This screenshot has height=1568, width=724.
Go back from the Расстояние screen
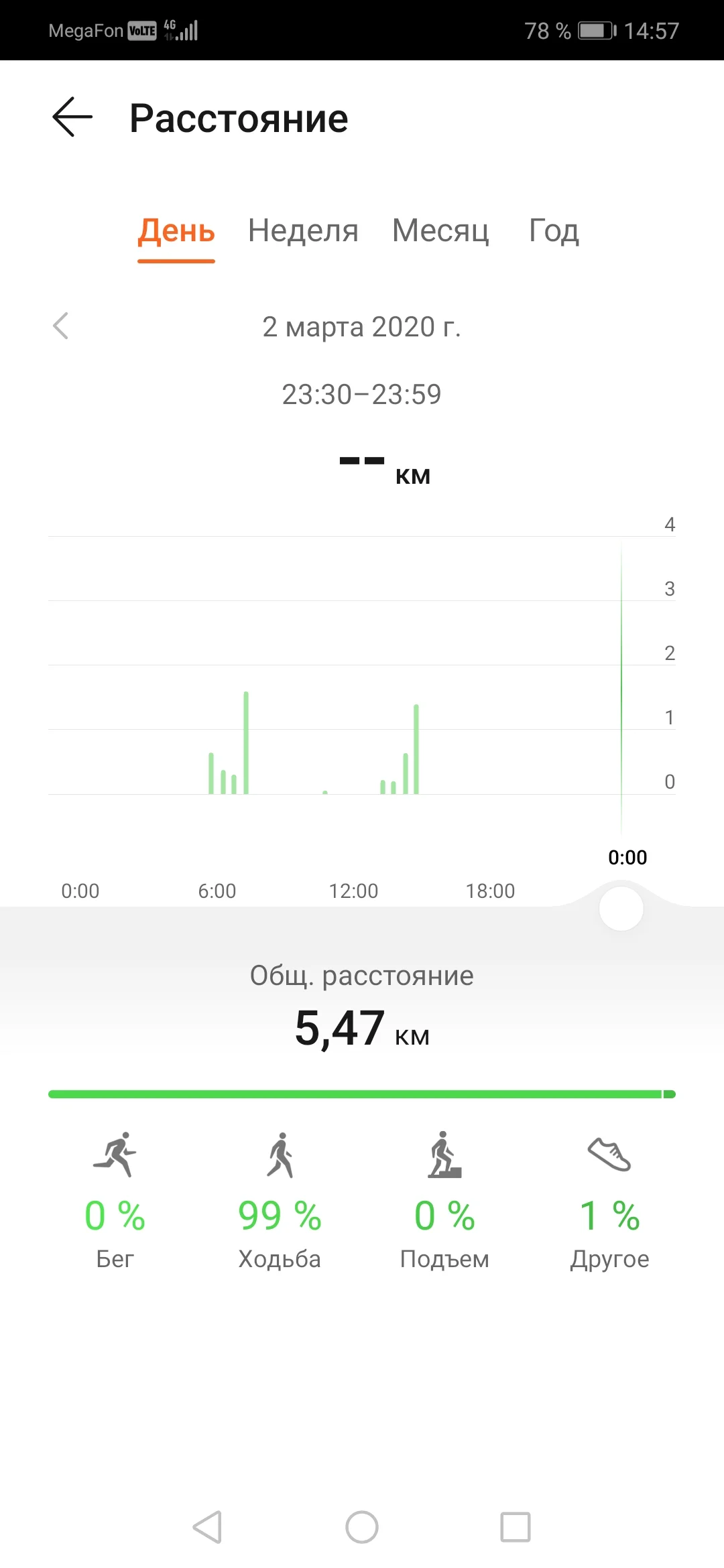[x=72, y=117]
